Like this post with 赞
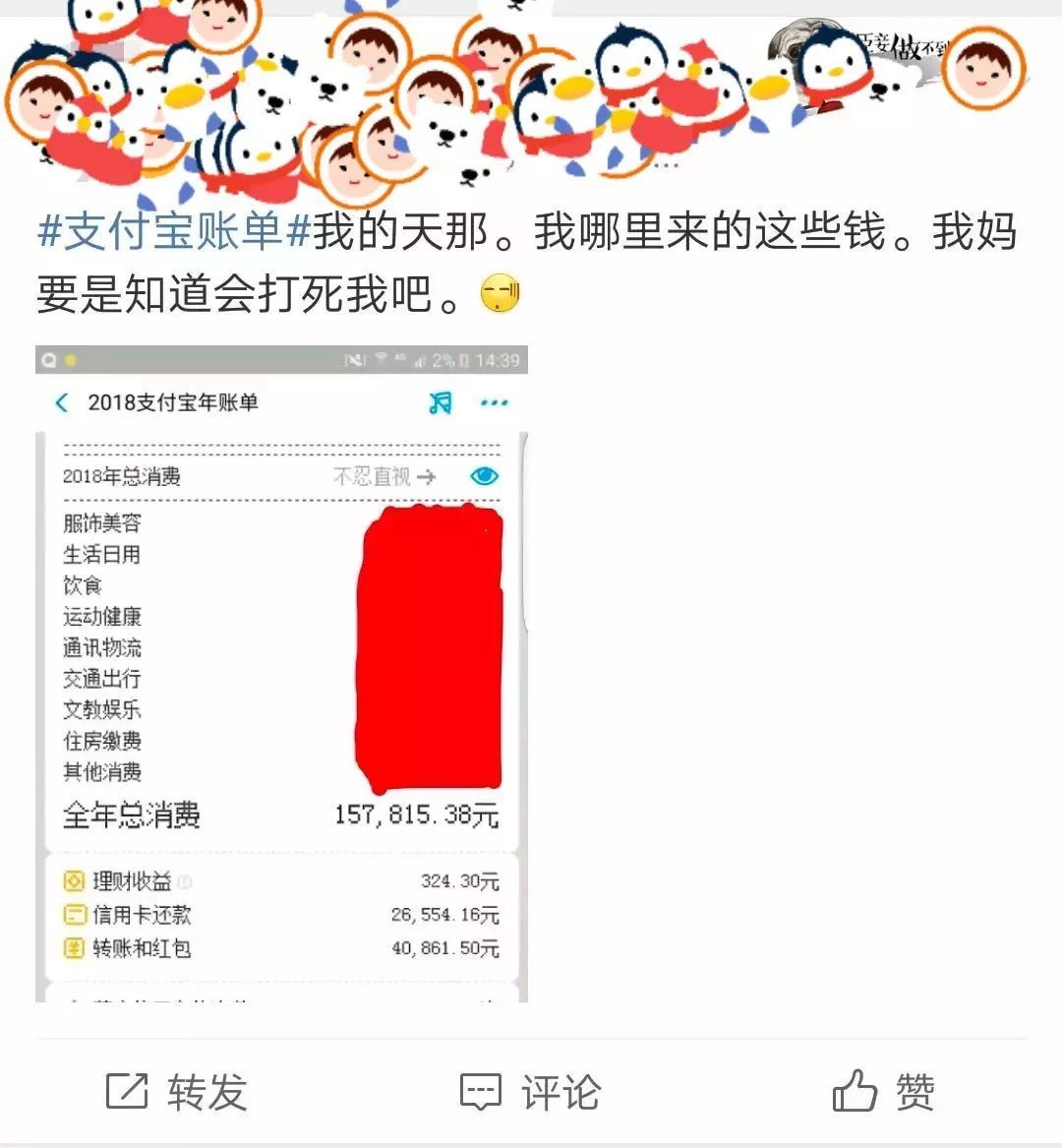 point(884,1092)
